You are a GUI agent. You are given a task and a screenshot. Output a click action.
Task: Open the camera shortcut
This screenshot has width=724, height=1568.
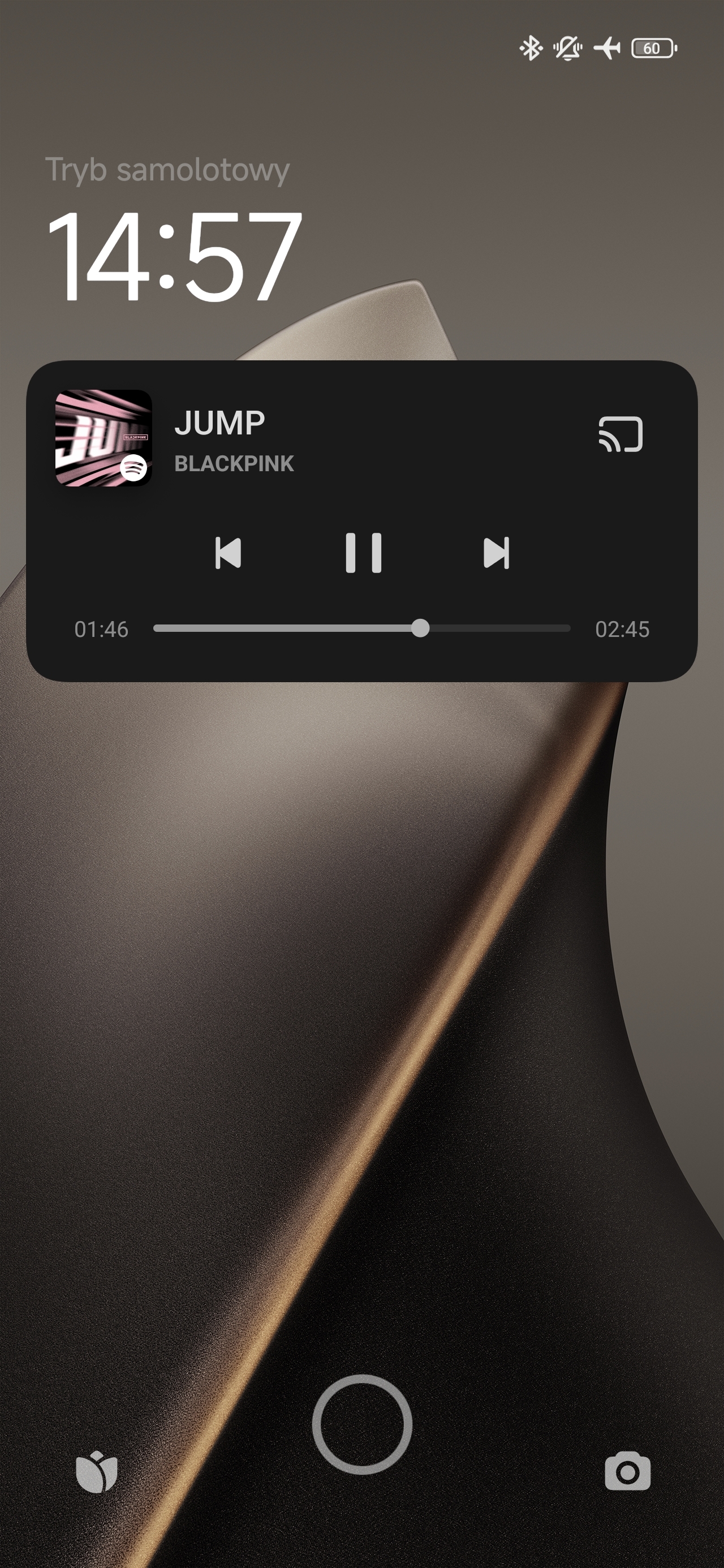[x=627, y=1471]
